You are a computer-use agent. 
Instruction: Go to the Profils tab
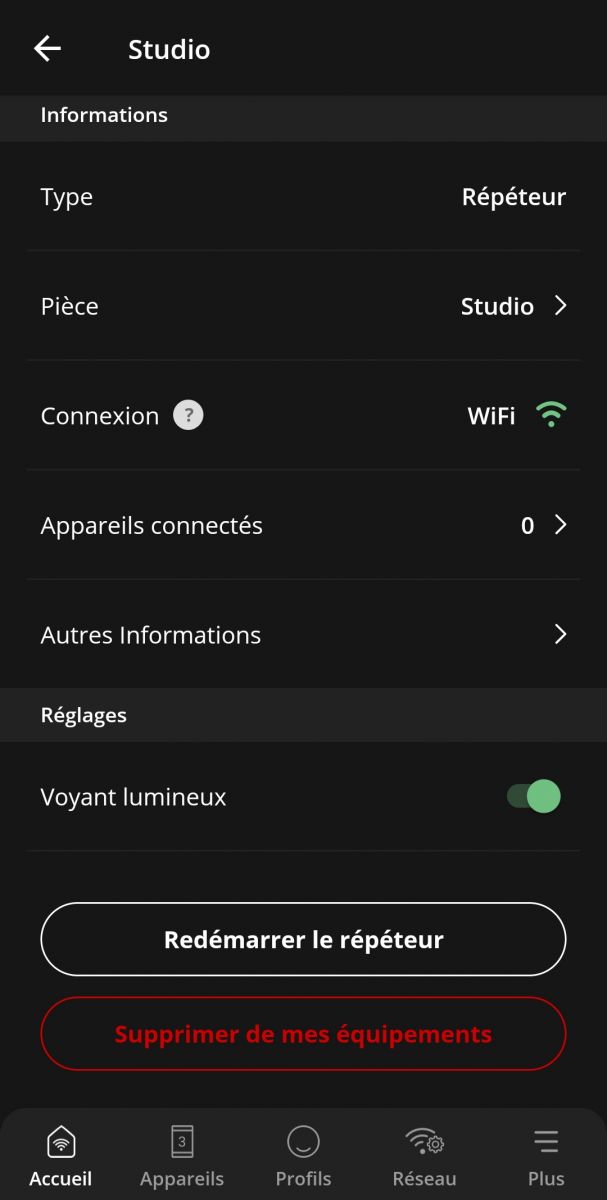pos(303,1155)
